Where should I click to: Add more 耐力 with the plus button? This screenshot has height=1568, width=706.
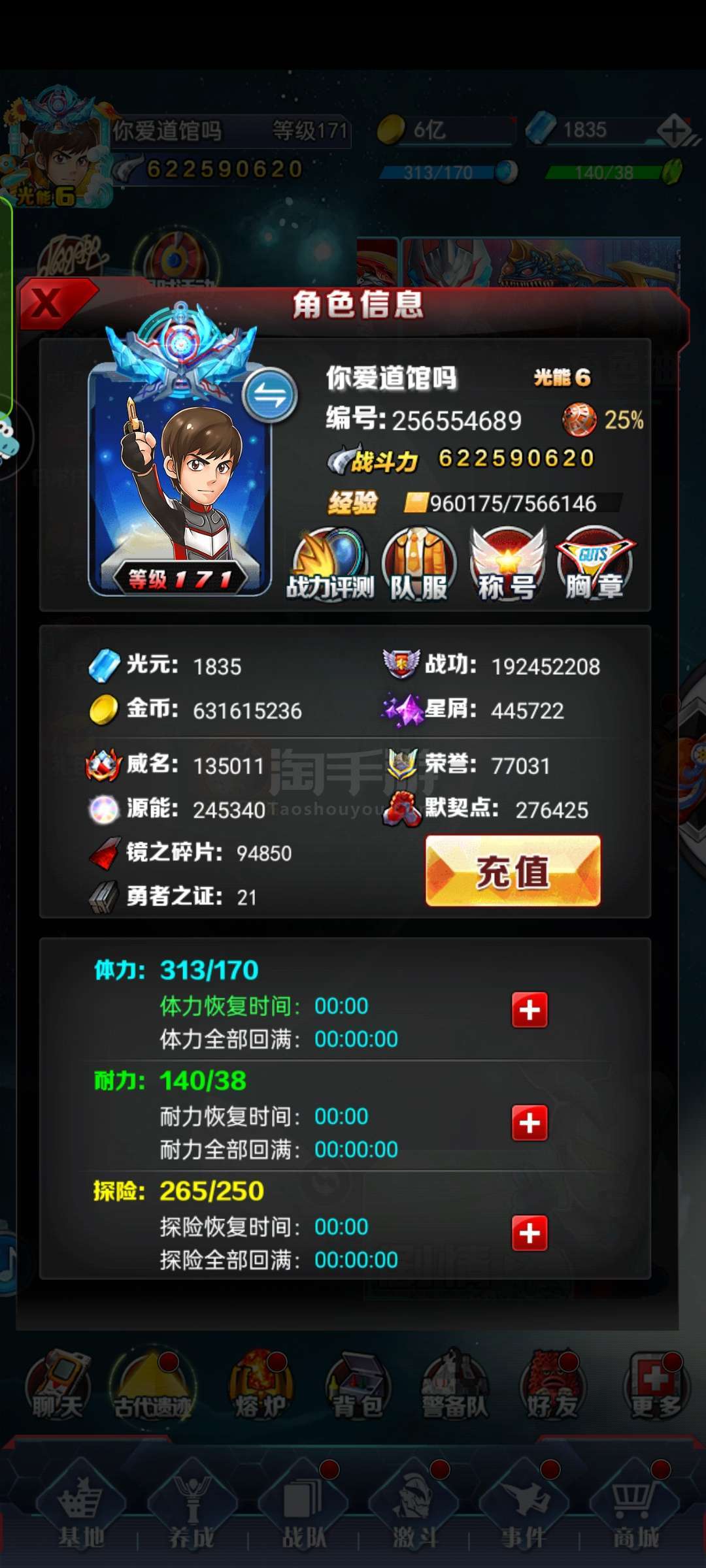click(x=529, y=1123)
